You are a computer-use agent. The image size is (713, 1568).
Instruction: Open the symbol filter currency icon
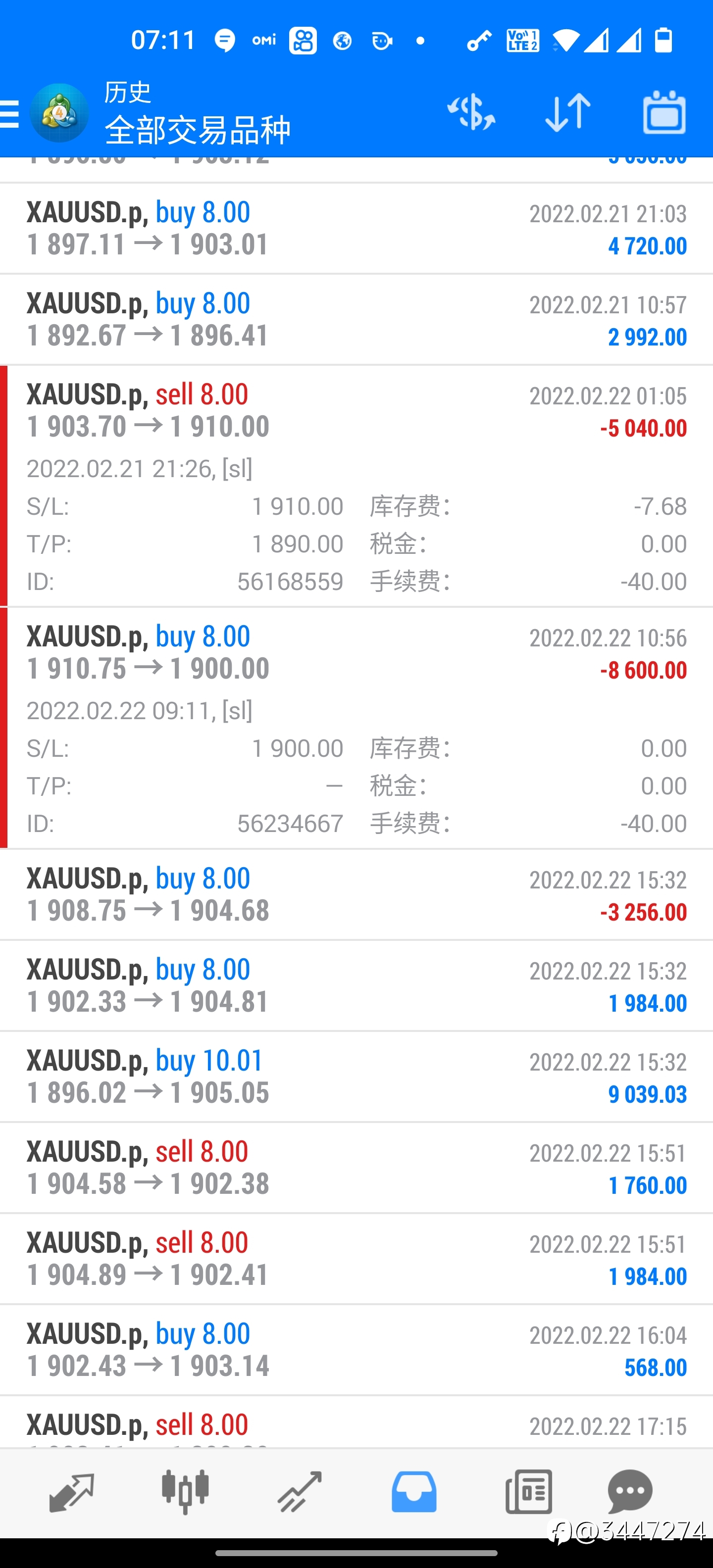pos(471,113)
